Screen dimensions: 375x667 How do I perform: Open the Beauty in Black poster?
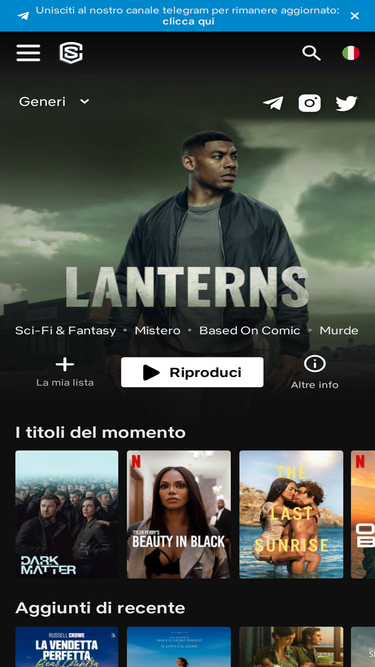pyautogui.click(x=179, y=514)
